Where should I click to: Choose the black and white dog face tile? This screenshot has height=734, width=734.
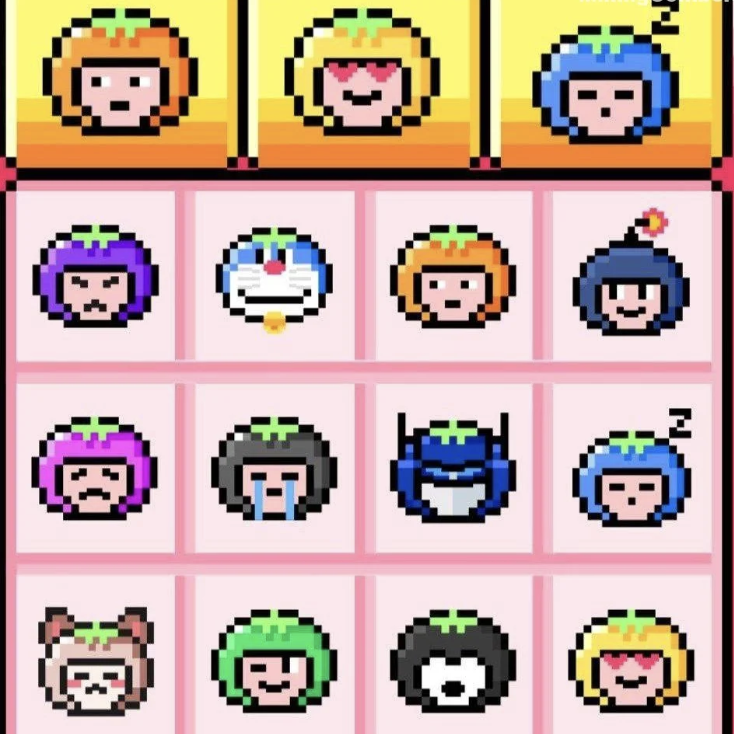point(453,658)
